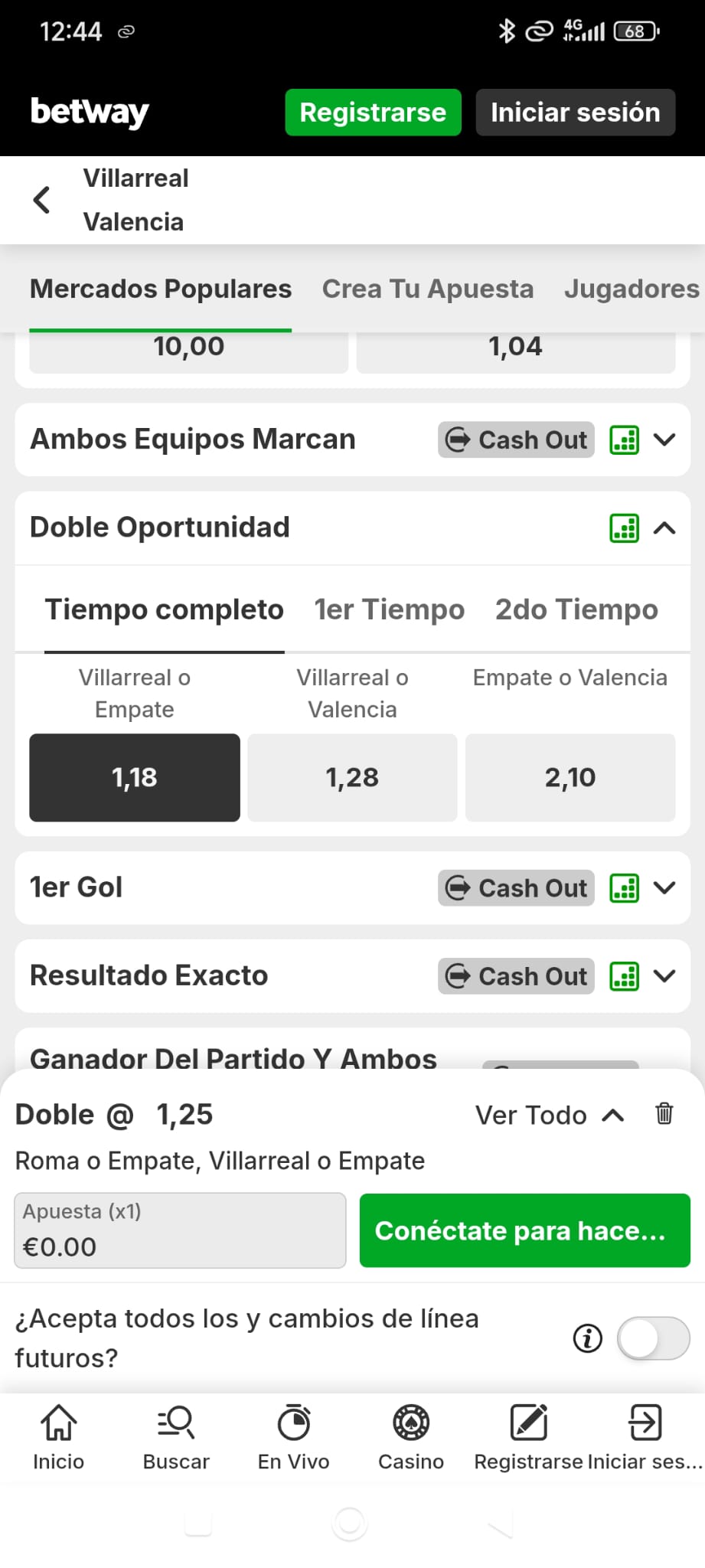
Task: Expand the Resultado Exacto market
Action: [x=664, y=976]
